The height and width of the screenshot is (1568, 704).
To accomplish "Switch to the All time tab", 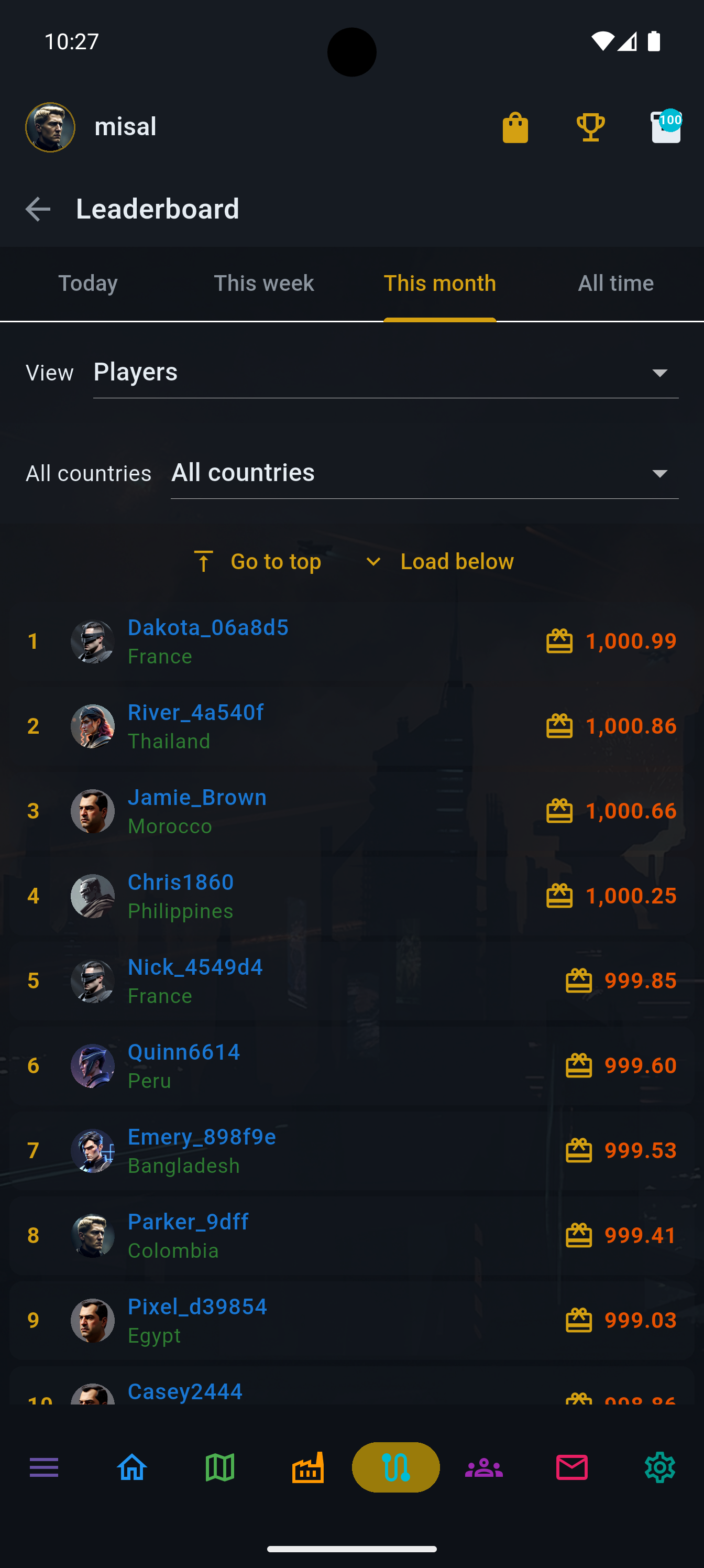I will 615,284.
